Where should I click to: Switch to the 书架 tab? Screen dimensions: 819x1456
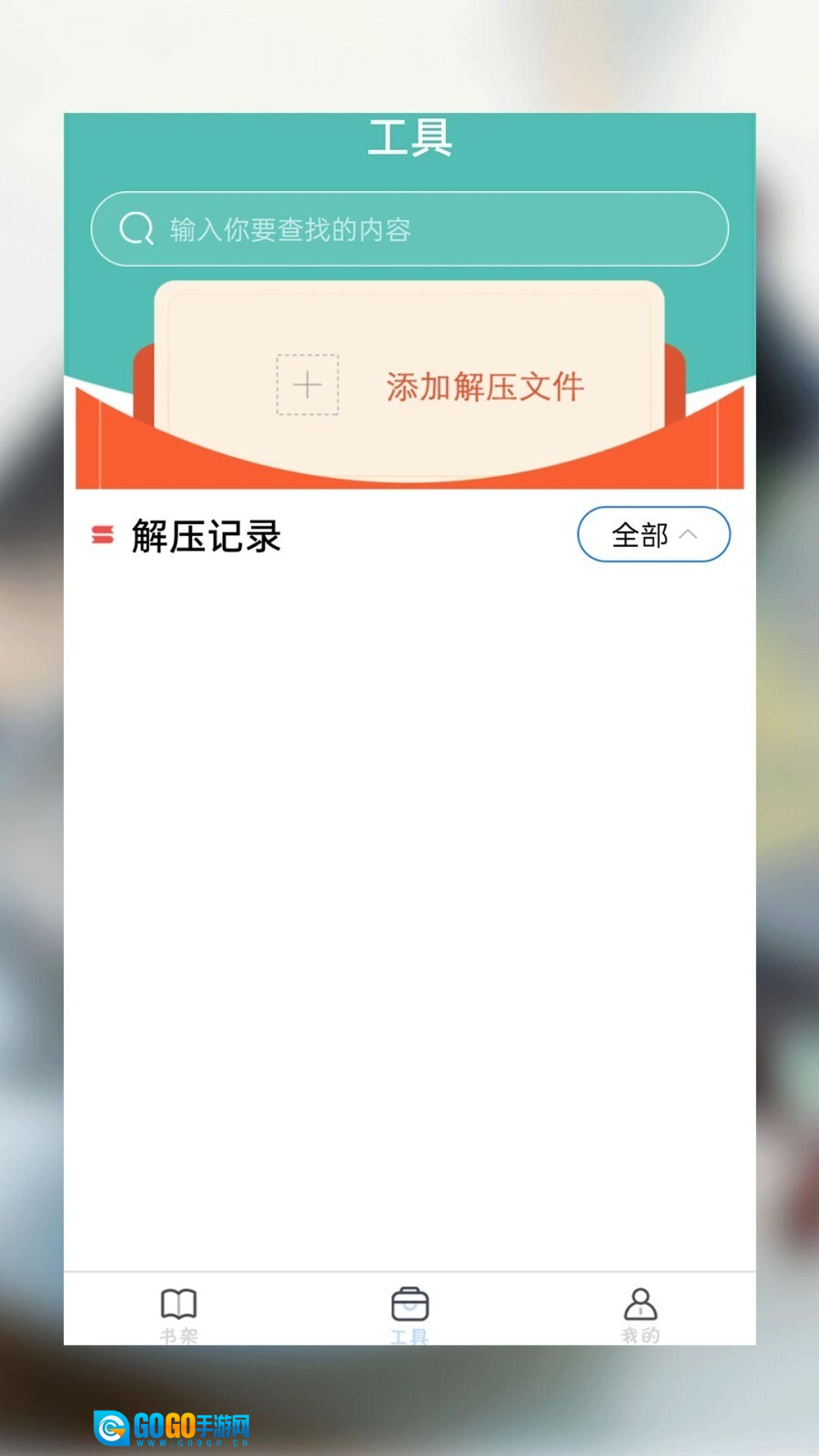[x=178, y=1311]
